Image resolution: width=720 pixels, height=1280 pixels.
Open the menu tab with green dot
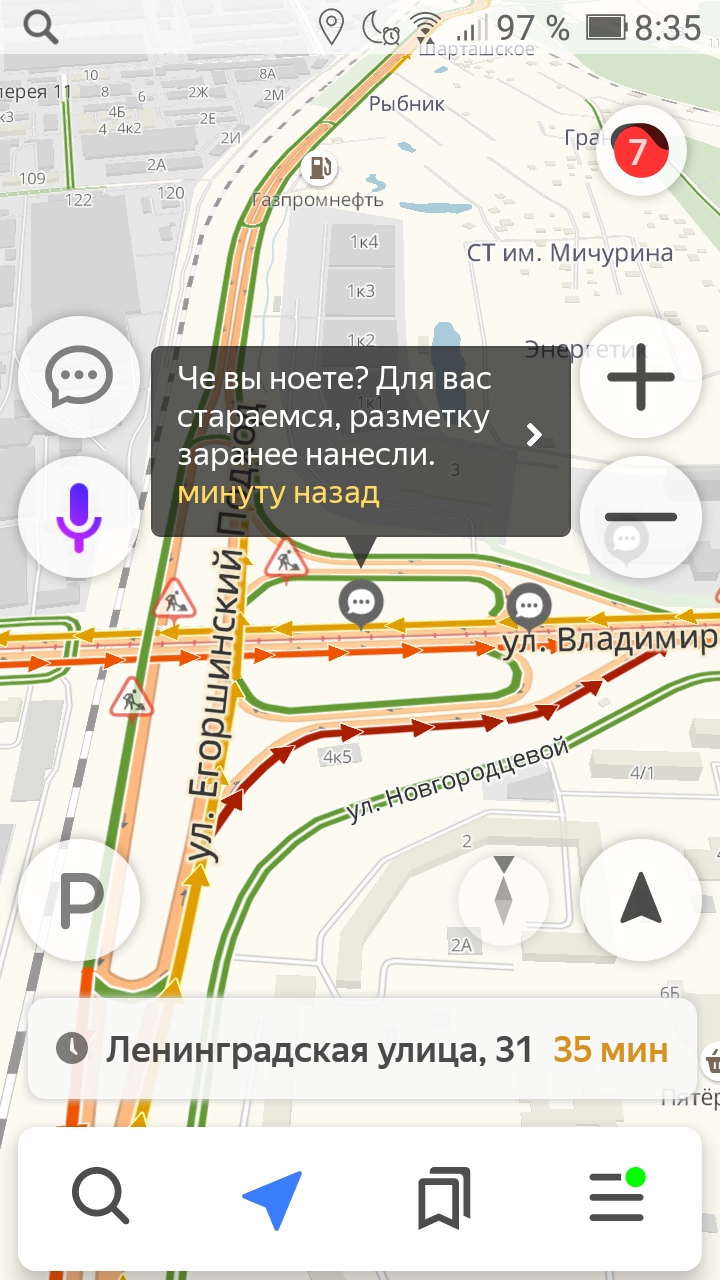616,1196
